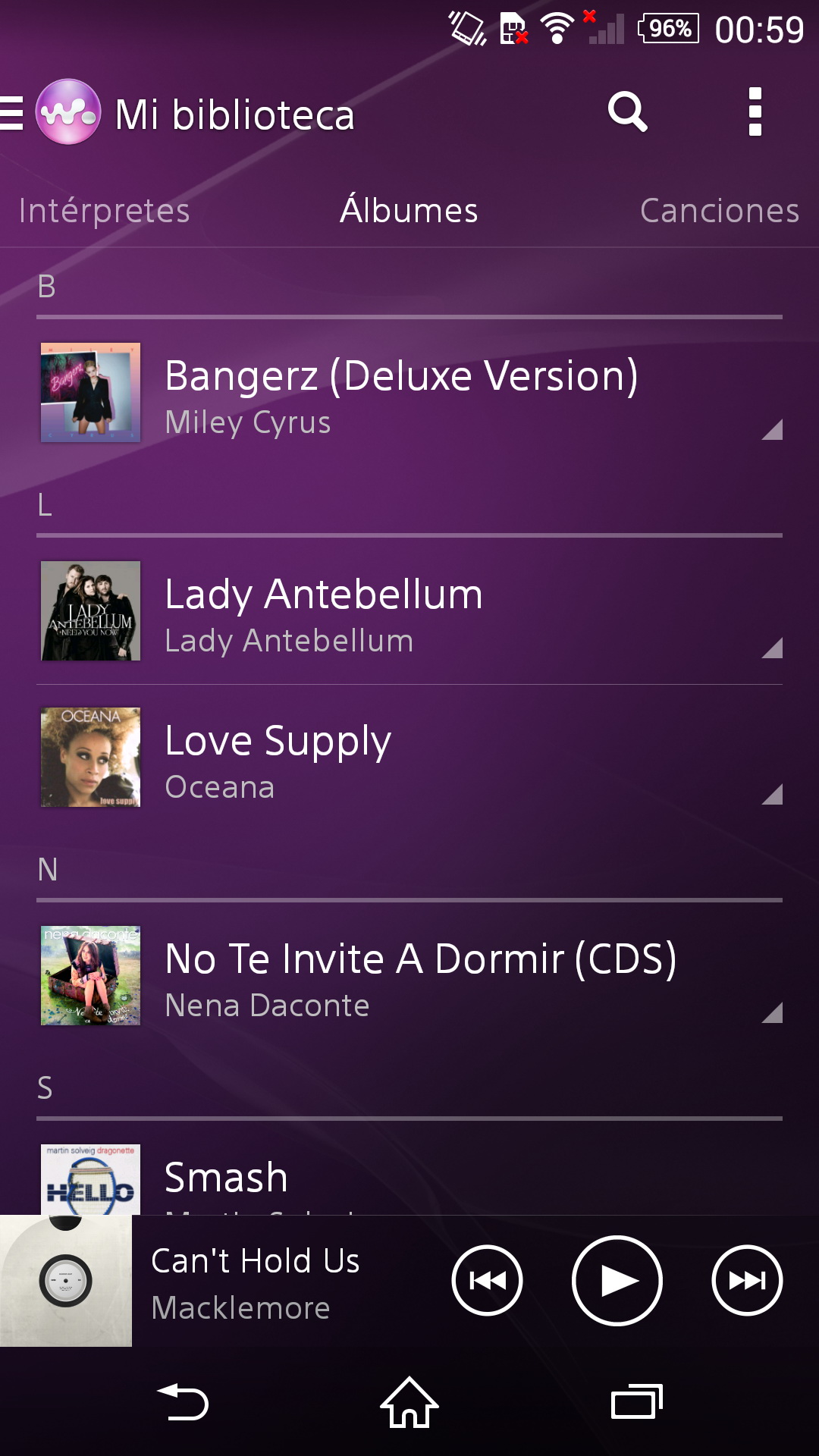
Task: Open No Te Invite A Dormir album
Action: click(x=420, y=976)
